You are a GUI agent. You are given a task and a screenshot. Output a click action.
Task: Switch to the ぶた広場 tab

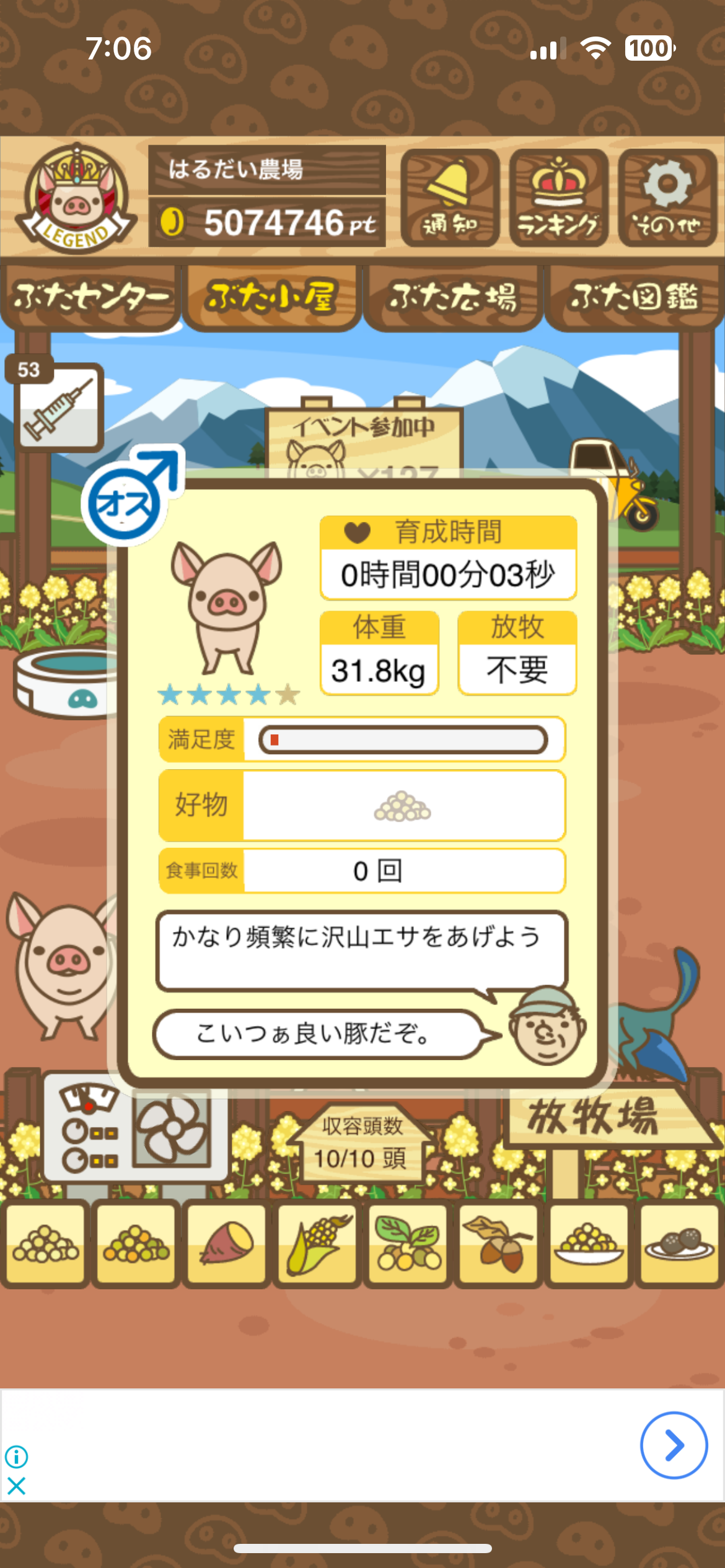pyautogui.click(x=453, y=297)
